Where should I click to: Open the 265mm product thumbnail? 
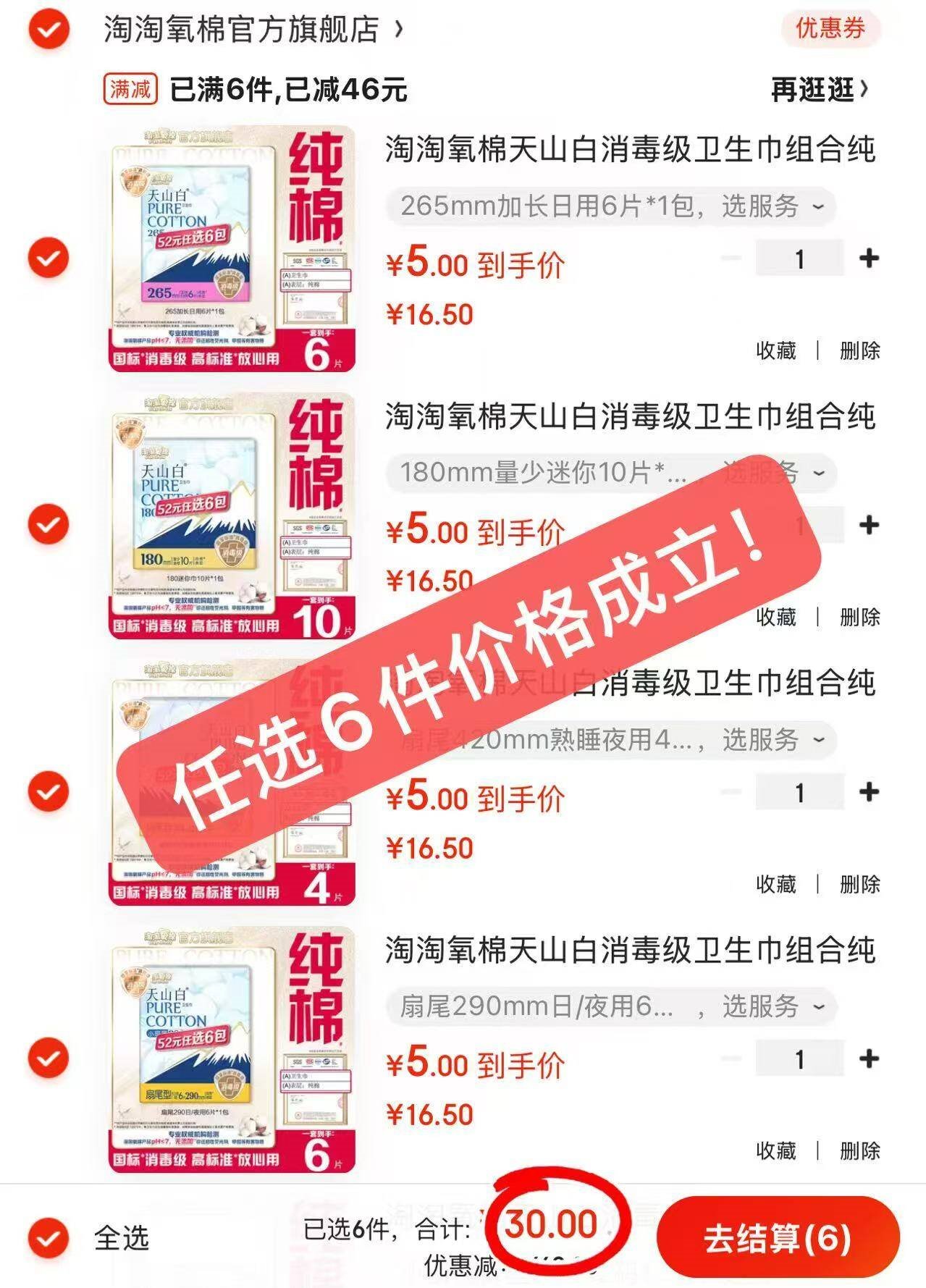tap(232, 250)
